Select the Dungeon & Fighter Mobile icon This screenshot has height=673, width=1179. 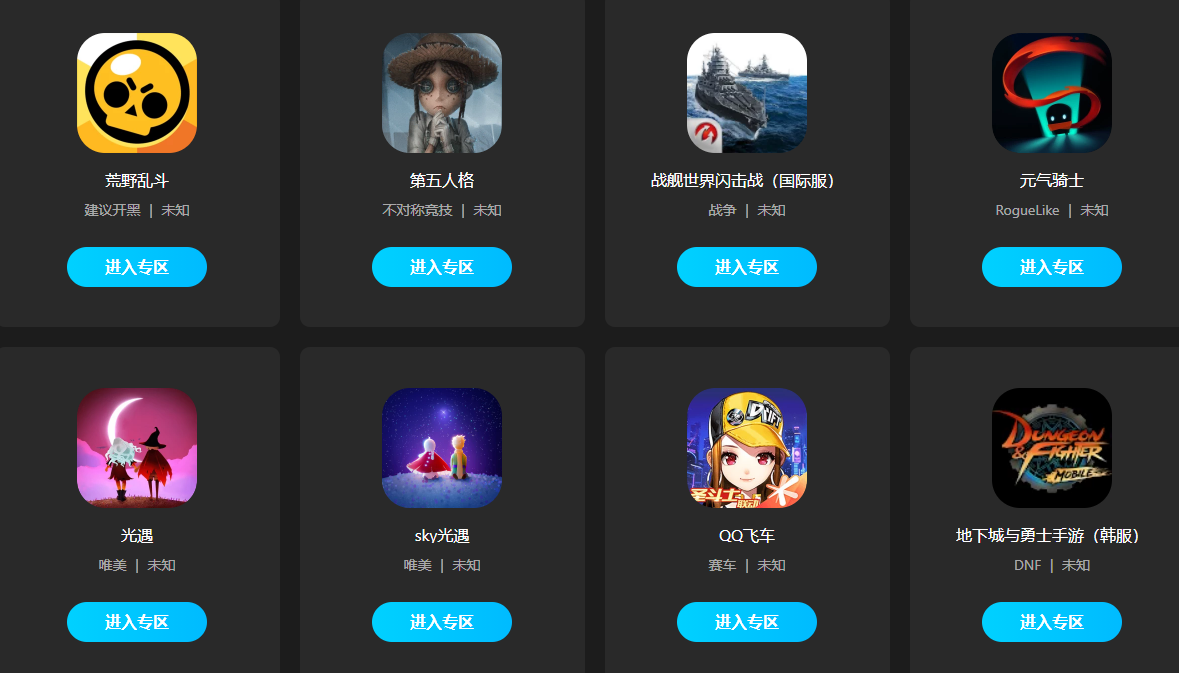pyautogui.click(x=1052, y=448)
